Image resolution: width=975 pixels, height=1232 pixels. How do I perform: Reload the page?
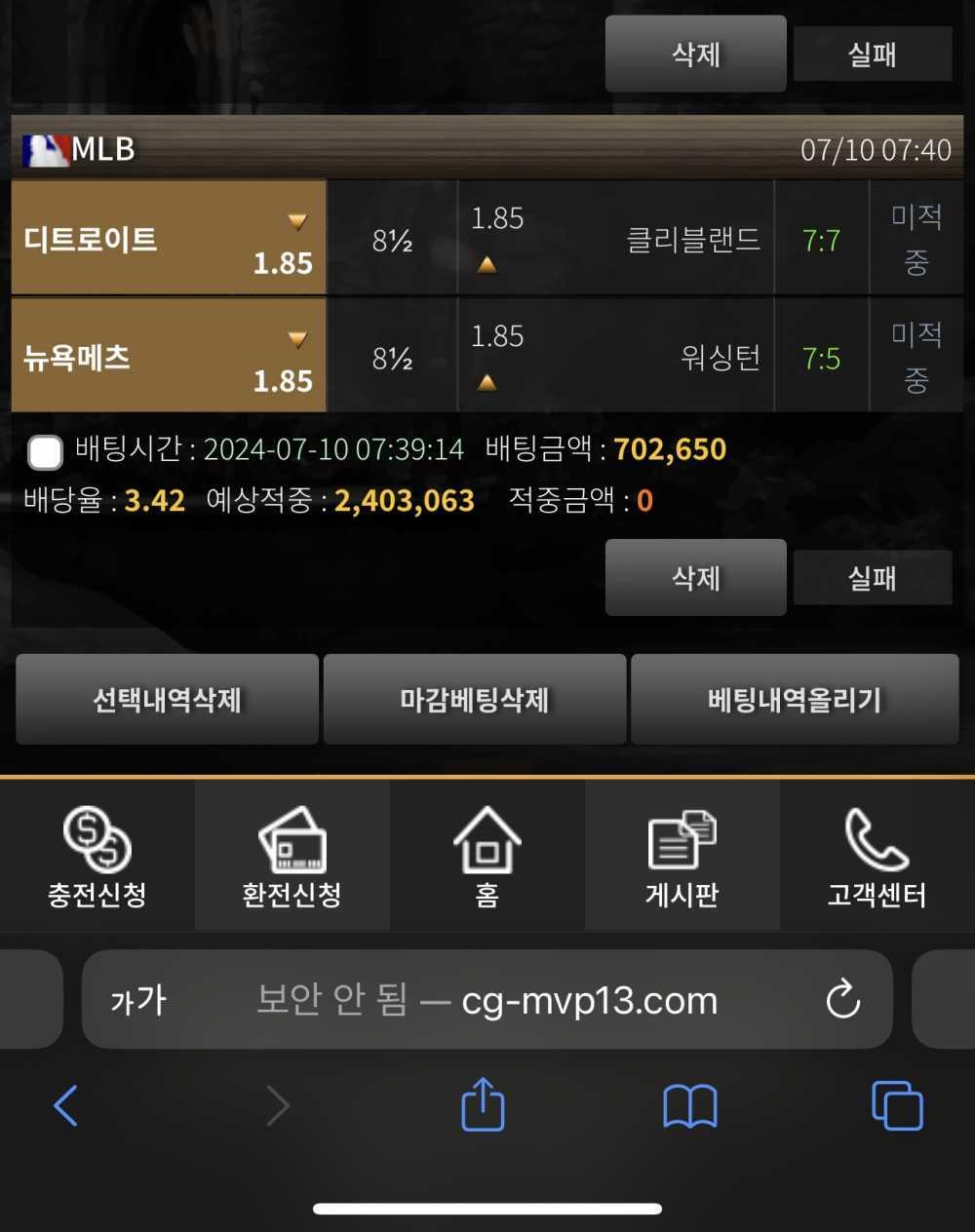(842, 1000)
